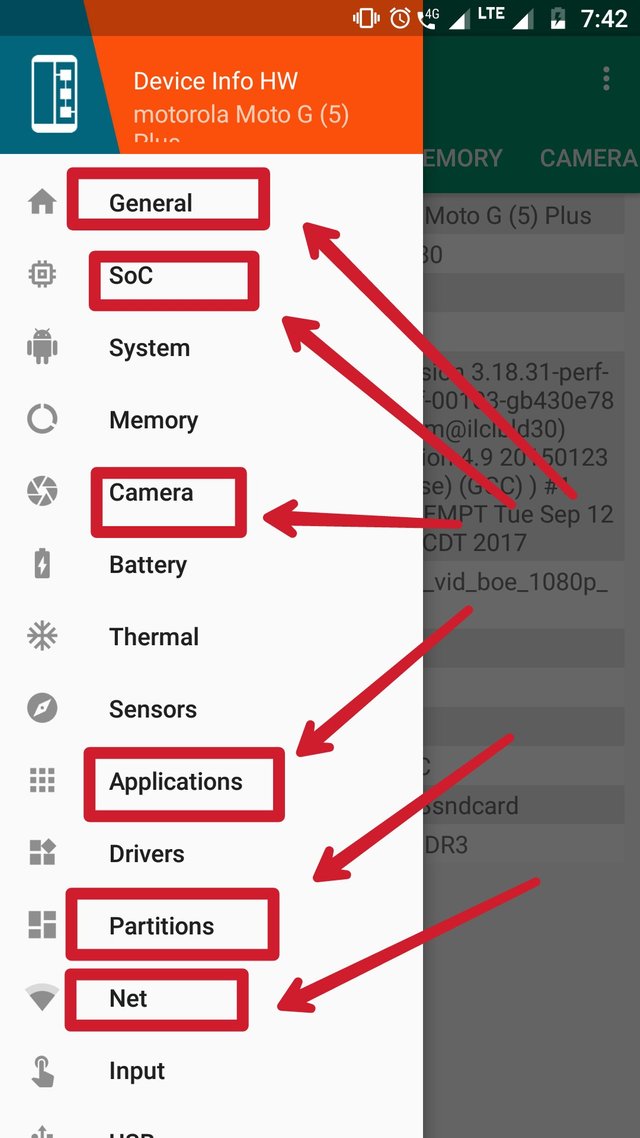View Partitions information

[x=161, y=926]
